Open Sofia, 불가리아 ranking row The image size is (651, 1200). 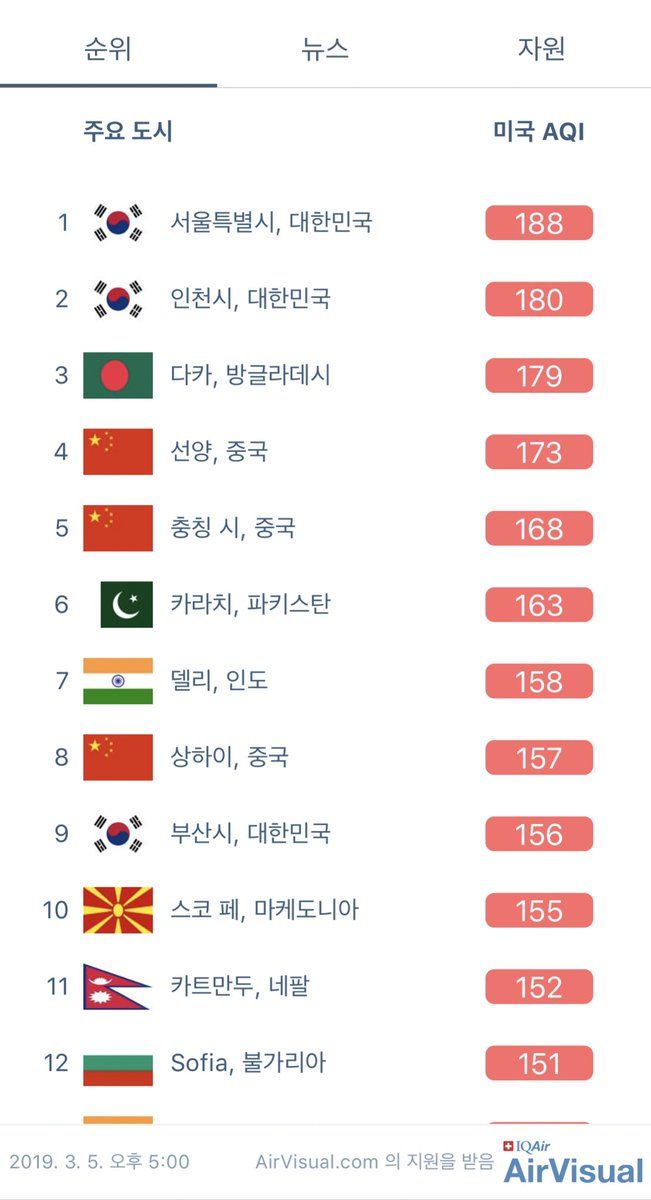coord(325,1063)
